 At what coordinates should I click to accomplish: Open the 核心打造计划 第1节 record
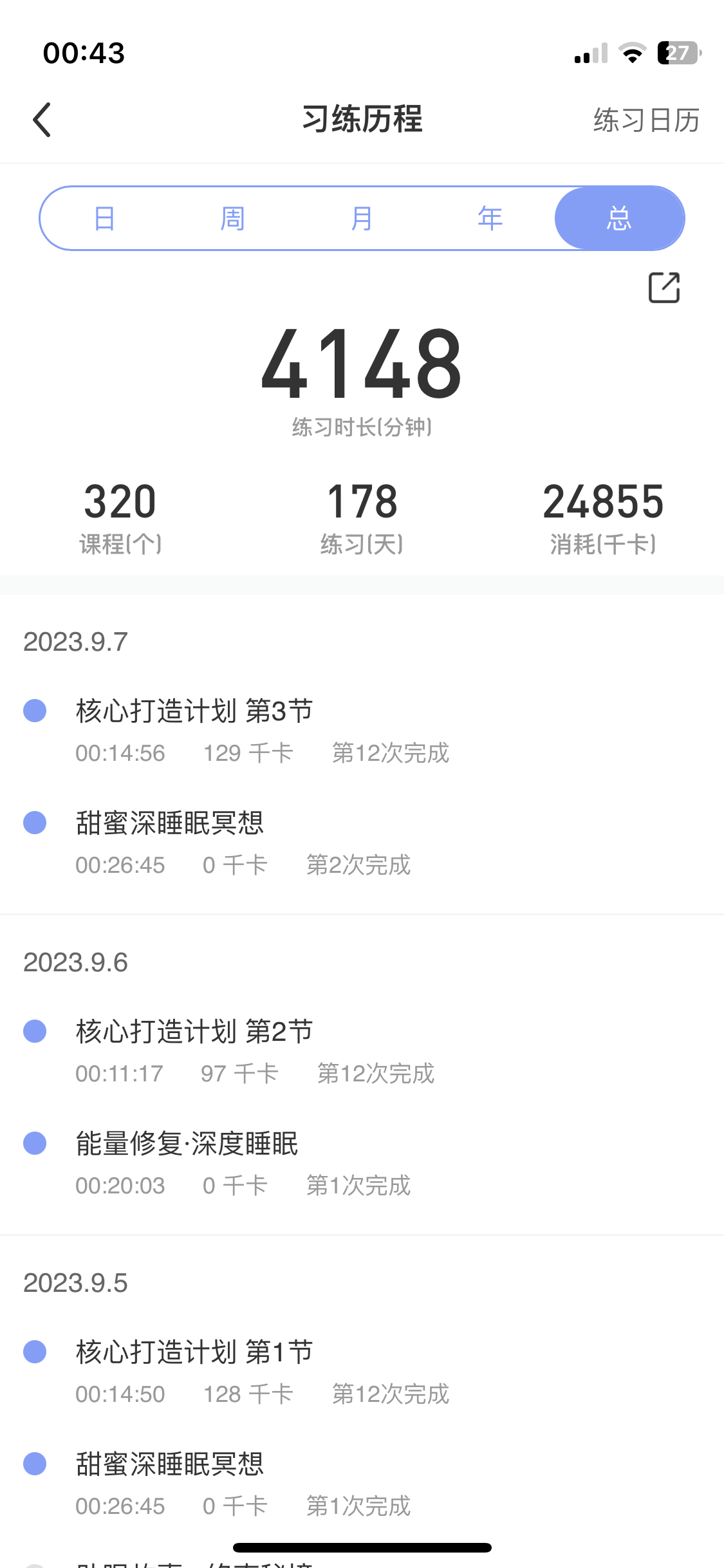point(362,1372)
